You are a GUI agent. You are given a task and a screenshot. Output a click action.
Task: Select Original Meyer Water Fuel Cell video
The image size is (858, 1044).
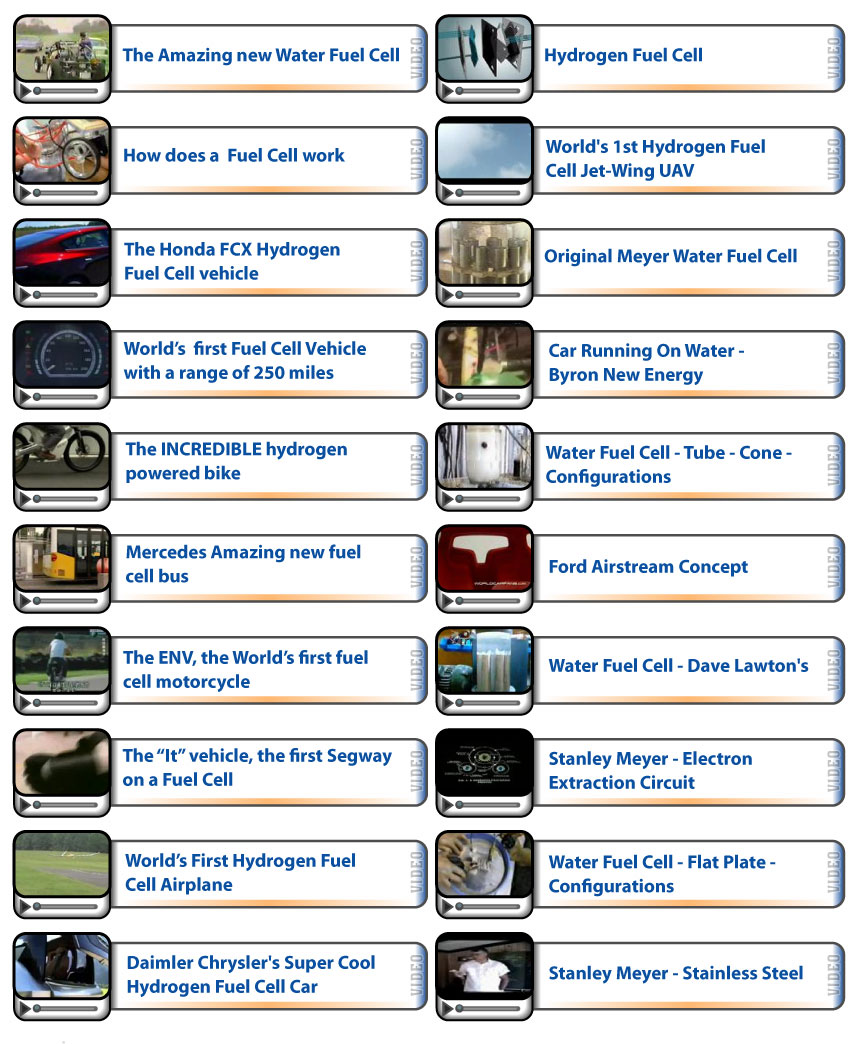coord(670,257)
